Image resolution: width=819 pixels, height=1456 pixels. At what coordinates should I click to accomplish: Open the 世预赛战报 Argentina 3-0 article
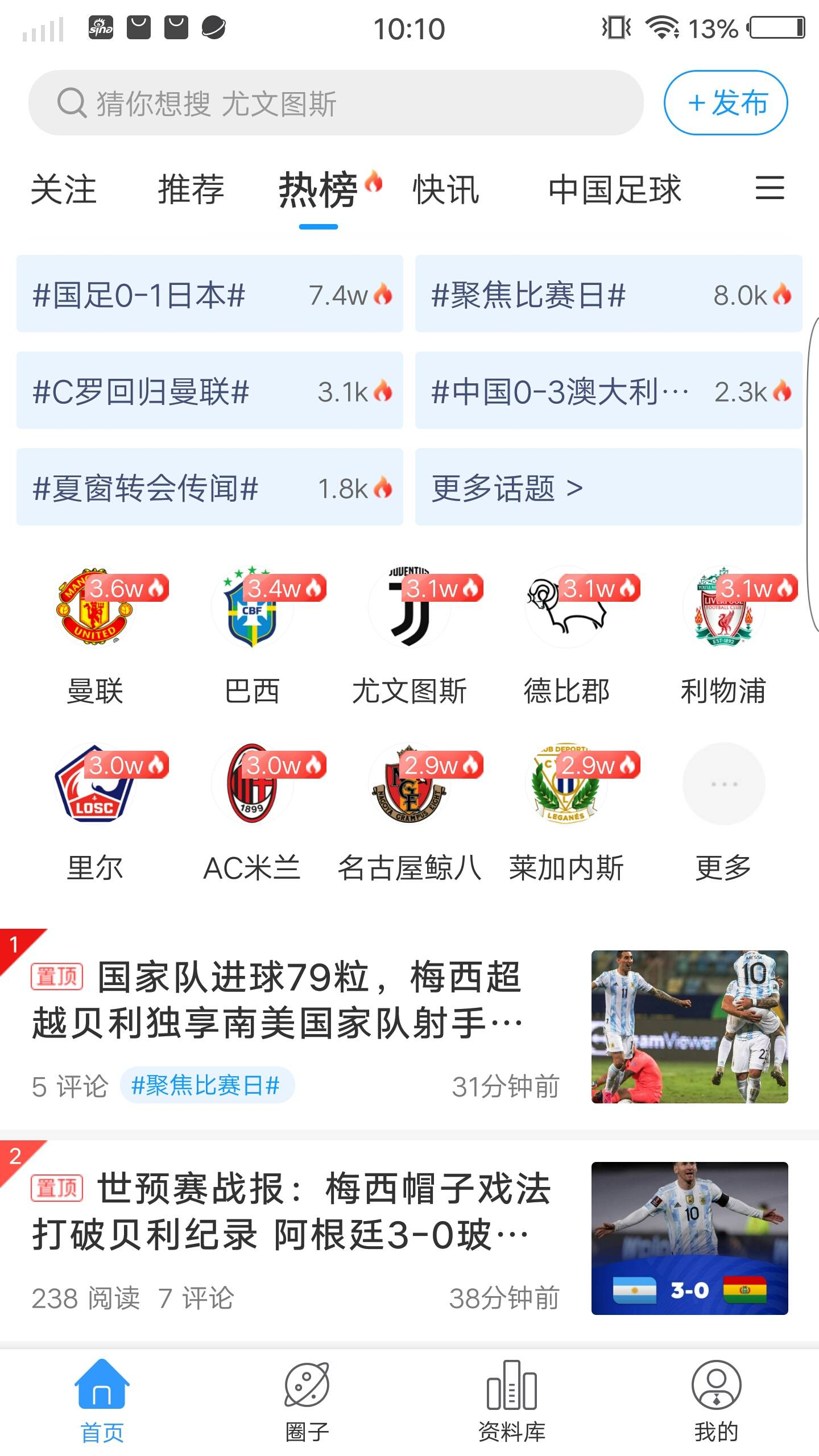point(296,1211)
